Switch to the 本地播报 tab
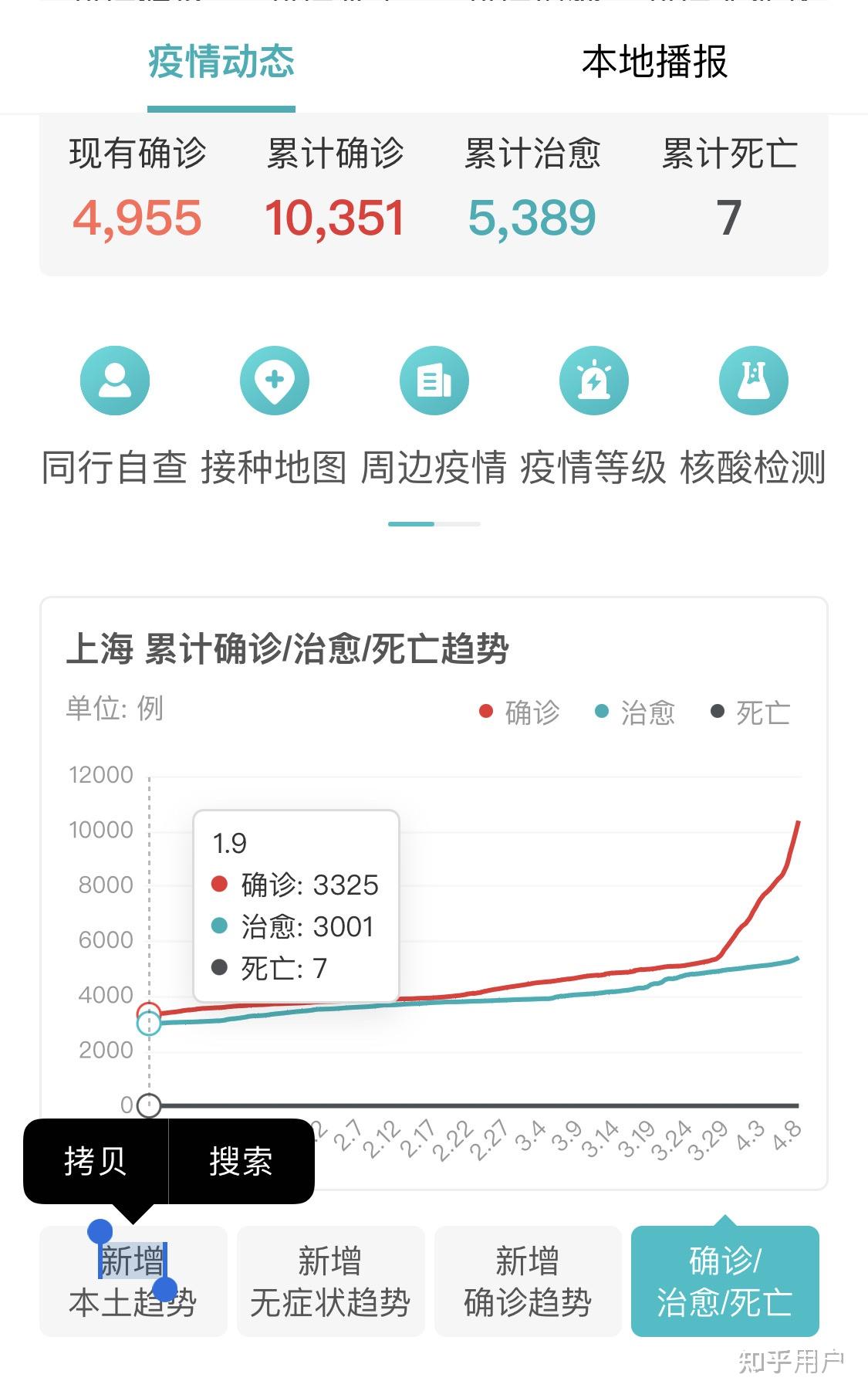The width and height of the screenshot is (868, 1391). tap(654, 62)
